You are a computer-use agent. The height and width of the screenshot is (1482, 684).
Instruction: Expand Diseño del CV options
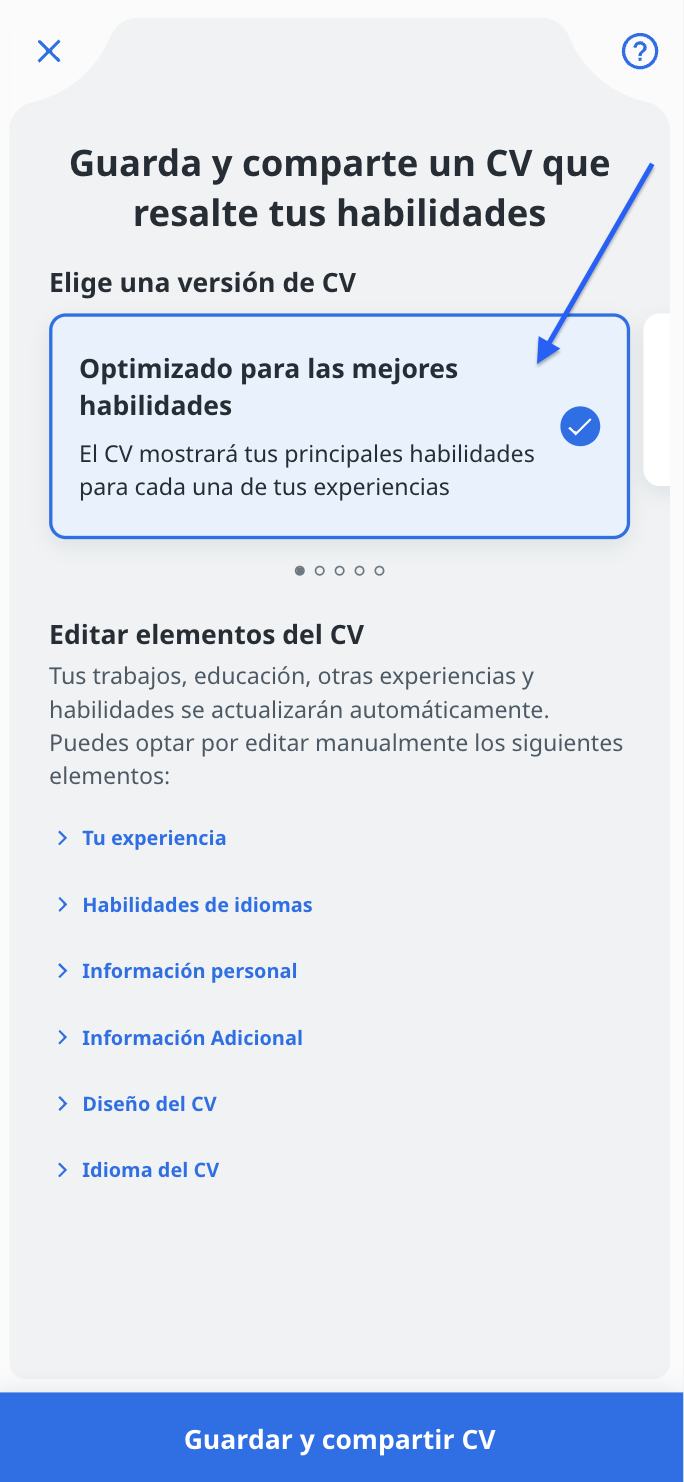click(149, 1104)
